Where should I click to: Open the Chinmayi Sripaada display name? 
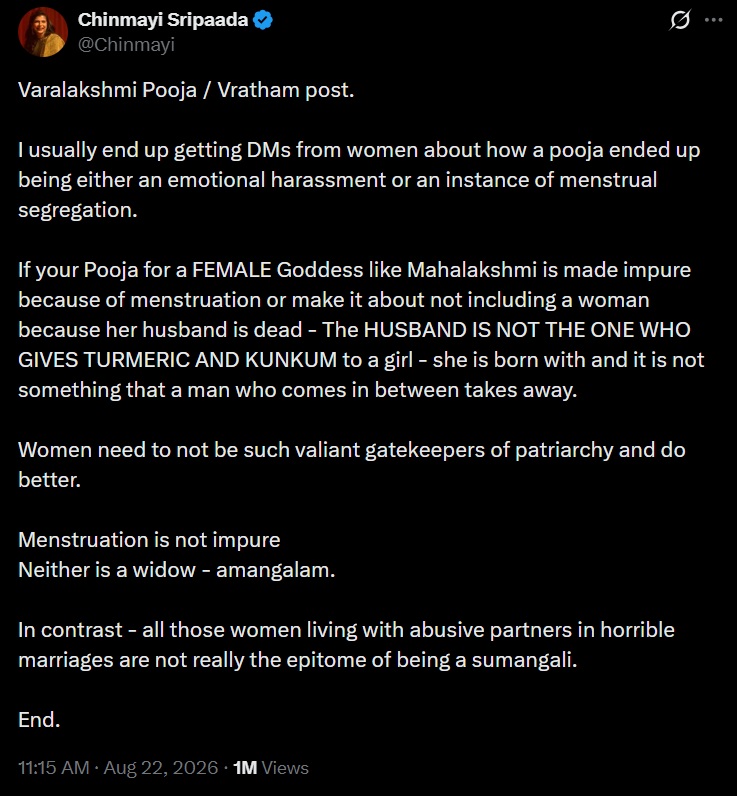[162, 20]
